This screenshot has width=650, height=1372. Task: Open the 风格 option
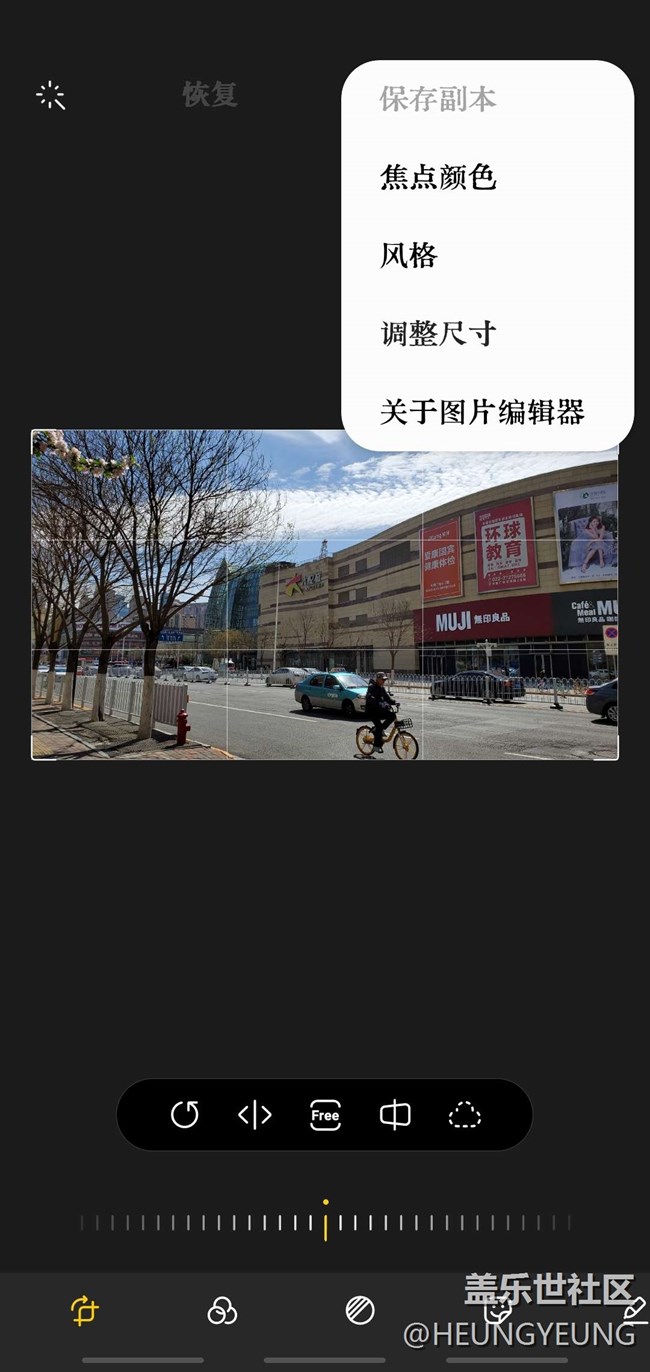coord(408,255)
